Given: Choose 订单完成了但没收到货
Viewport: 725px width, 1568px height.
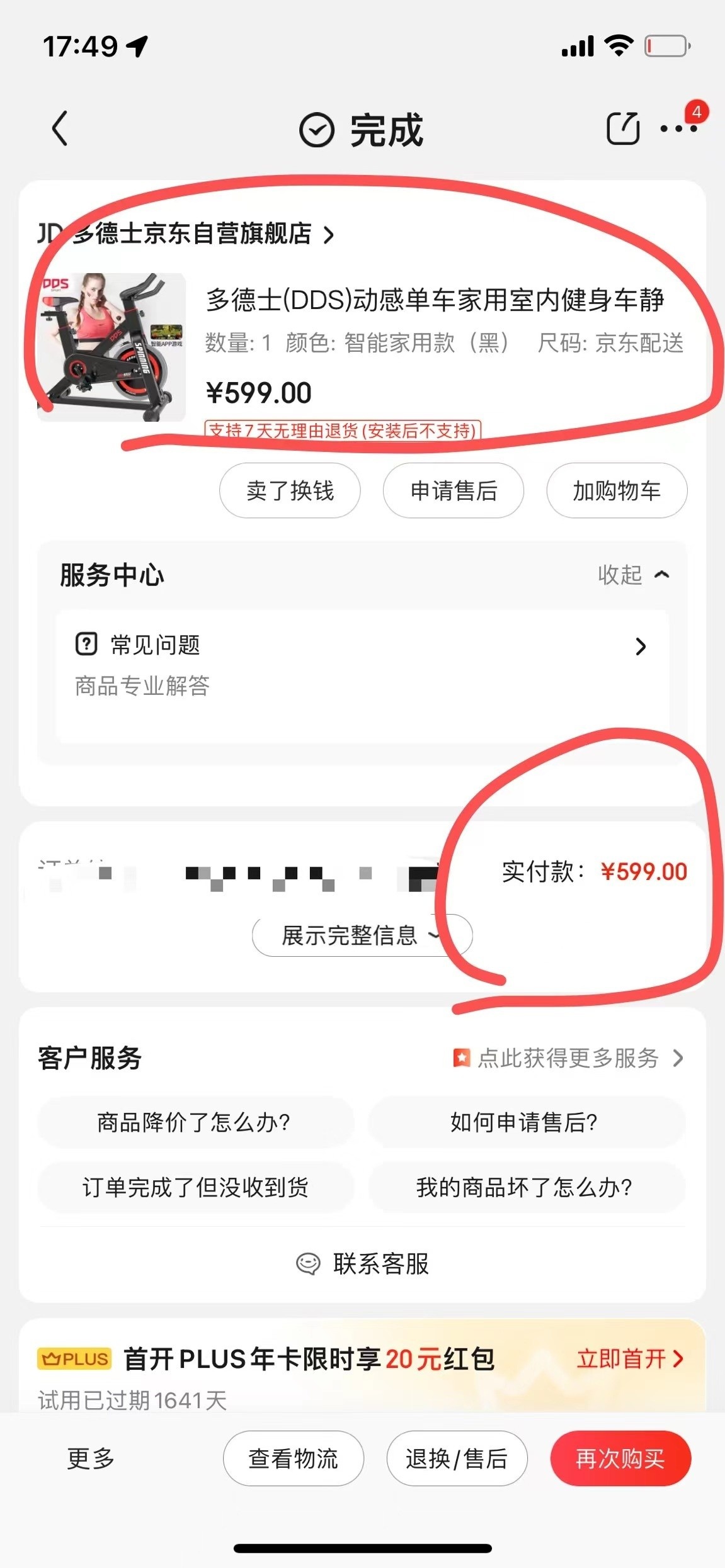Looking at the screenshot, I should coord(195,1188).
